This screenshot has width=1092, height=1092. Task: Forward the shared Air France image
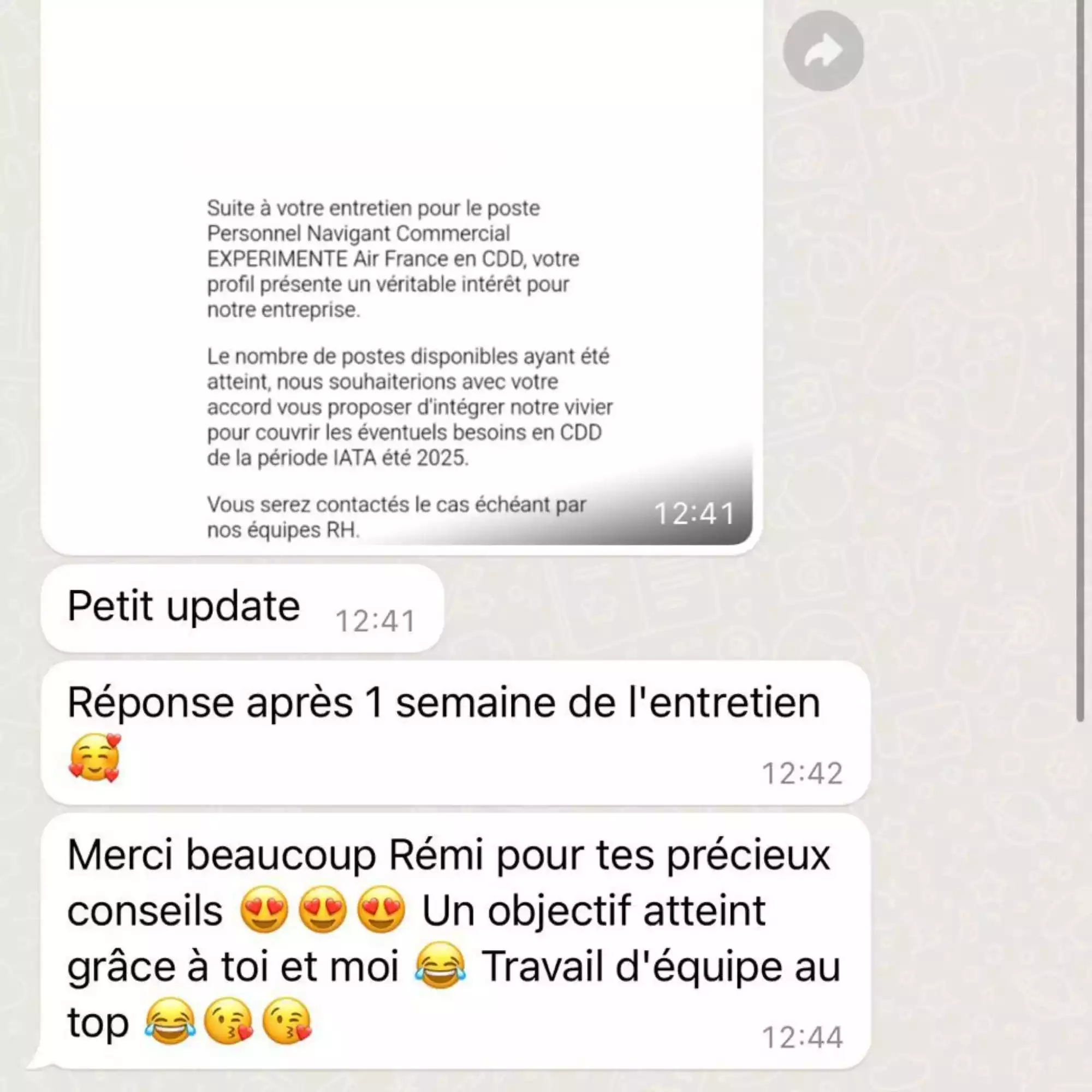[x=823, y=51]
